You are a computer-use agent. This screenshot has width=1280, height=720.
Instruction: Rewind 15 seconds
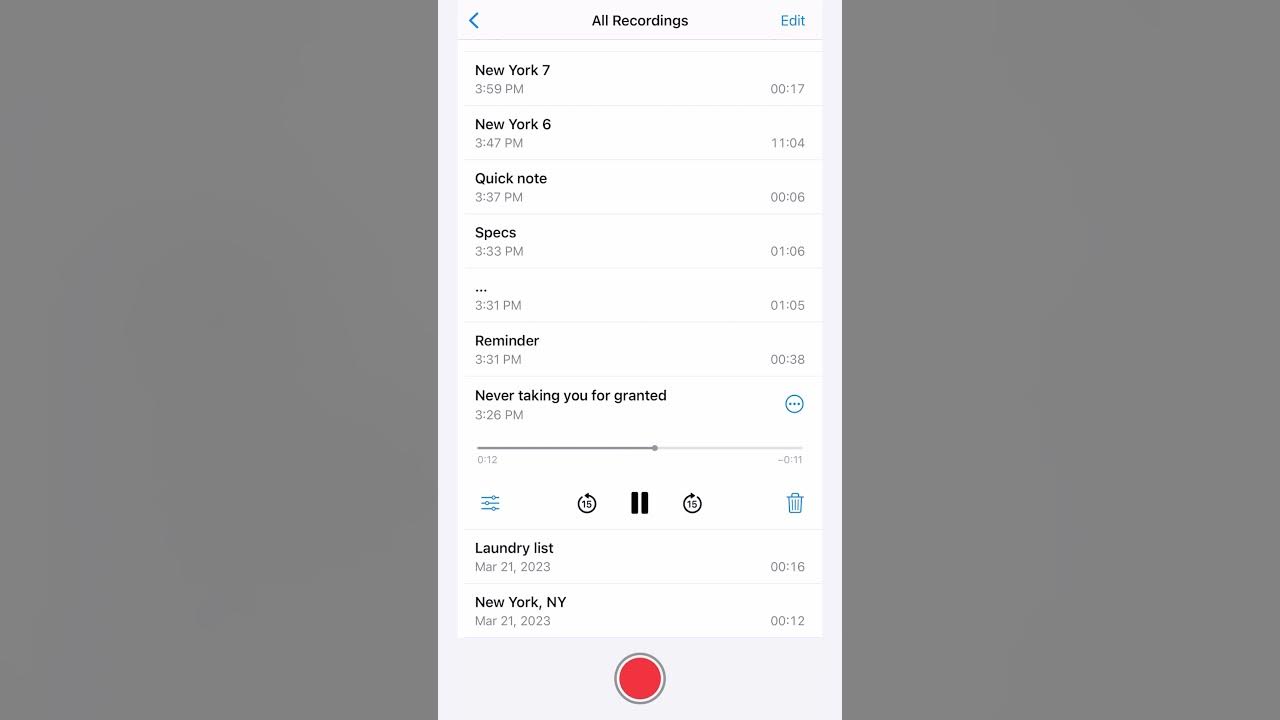point(587,503)
